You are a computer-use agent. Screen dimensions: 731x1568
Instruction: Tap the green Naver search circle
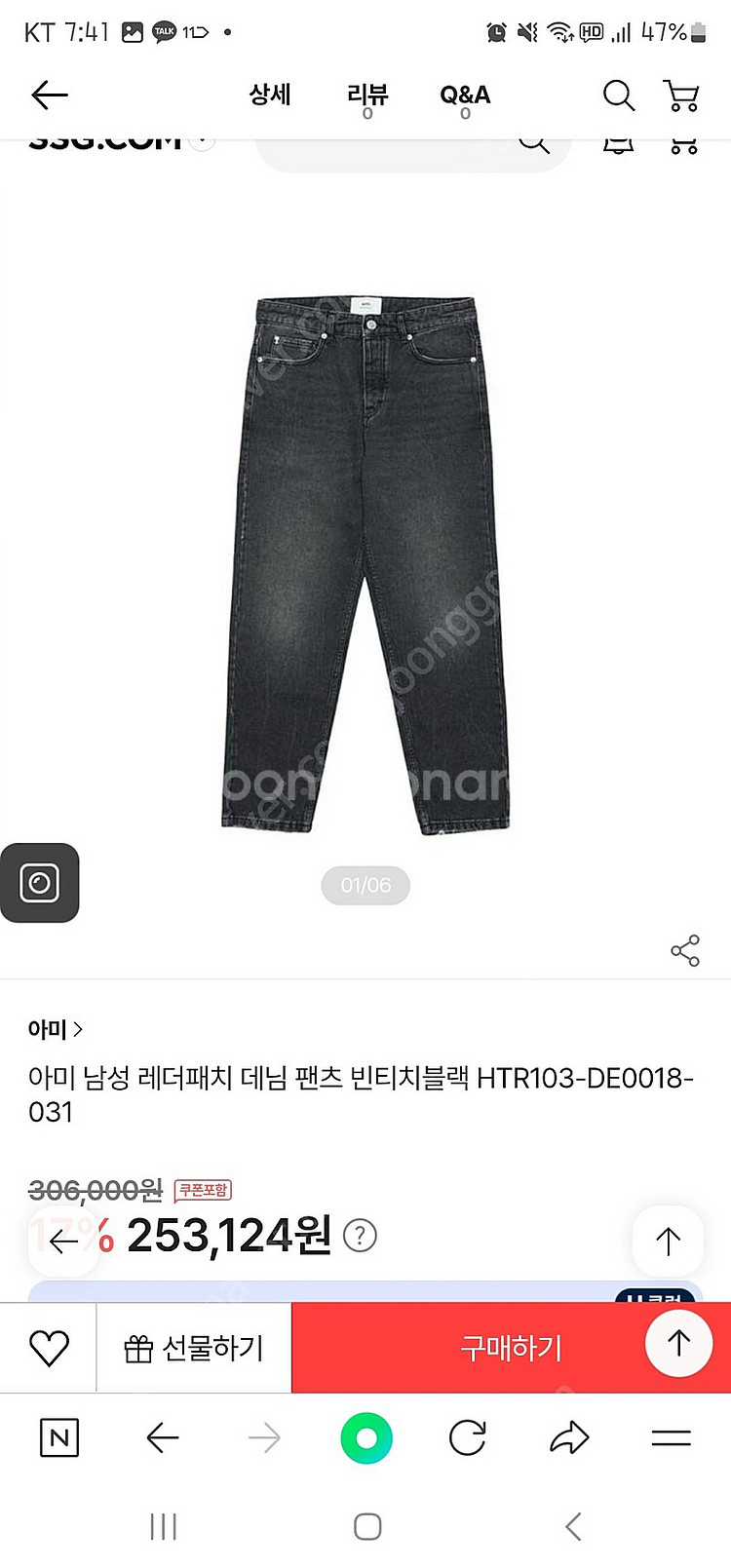pyautogui.click(x=366, y=1437)
